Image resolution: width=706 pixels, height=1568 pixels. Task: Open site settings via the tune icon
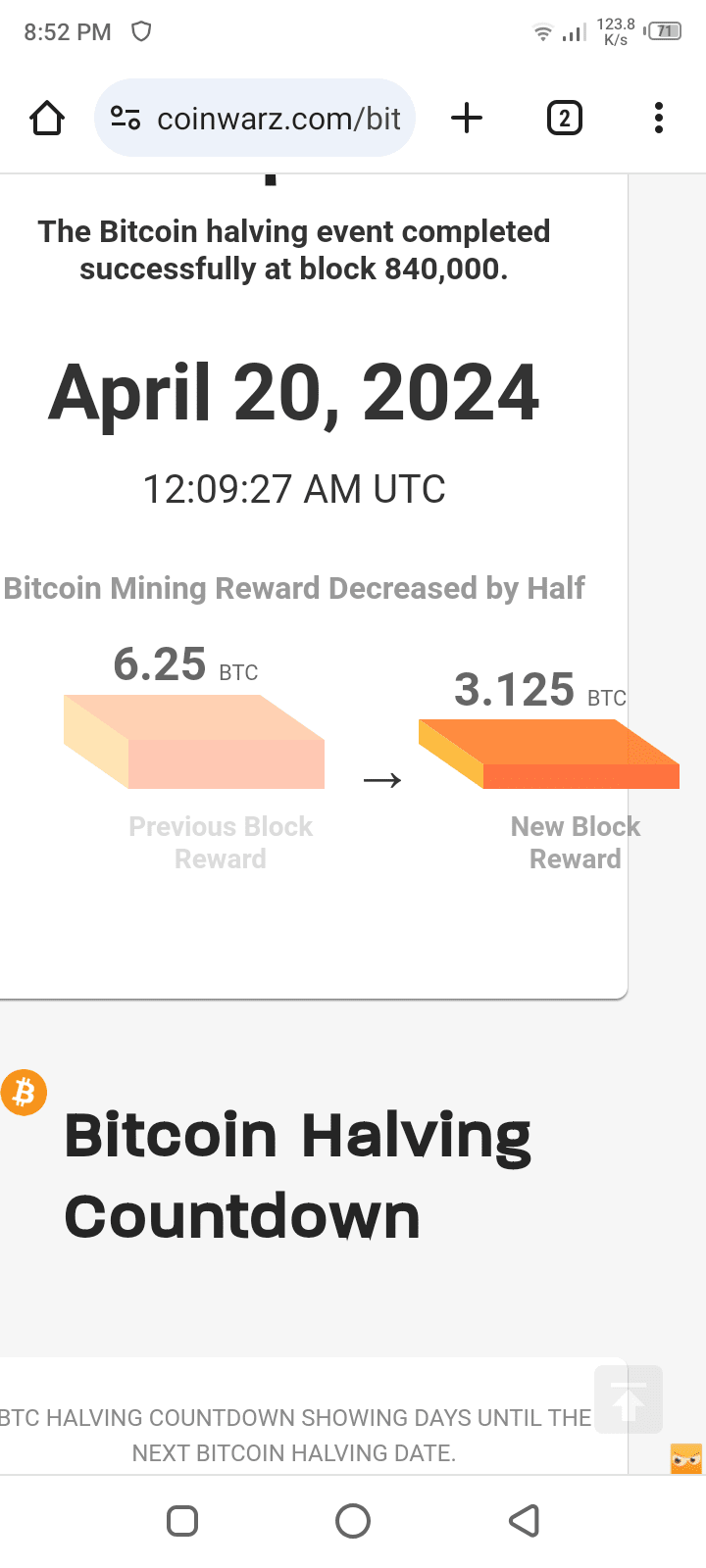(124, 118)
